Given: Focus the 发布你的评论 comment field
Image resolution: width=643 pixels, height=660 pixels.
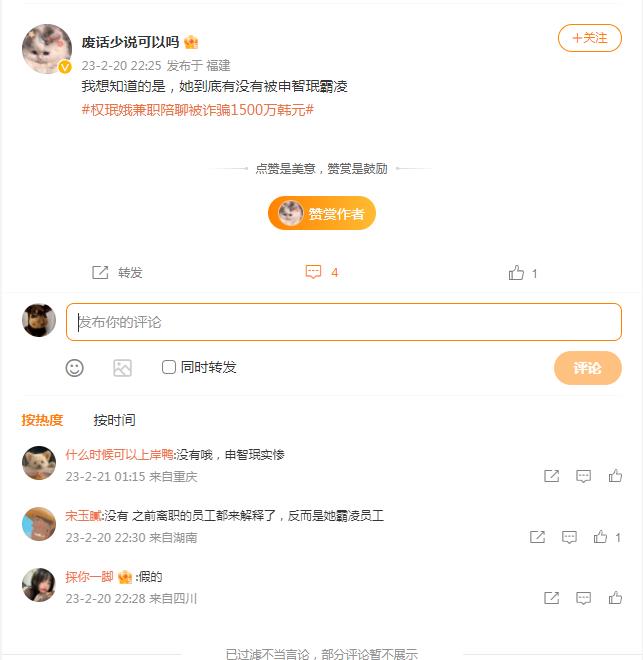Looking at the screenshot, I should point(343,322).
